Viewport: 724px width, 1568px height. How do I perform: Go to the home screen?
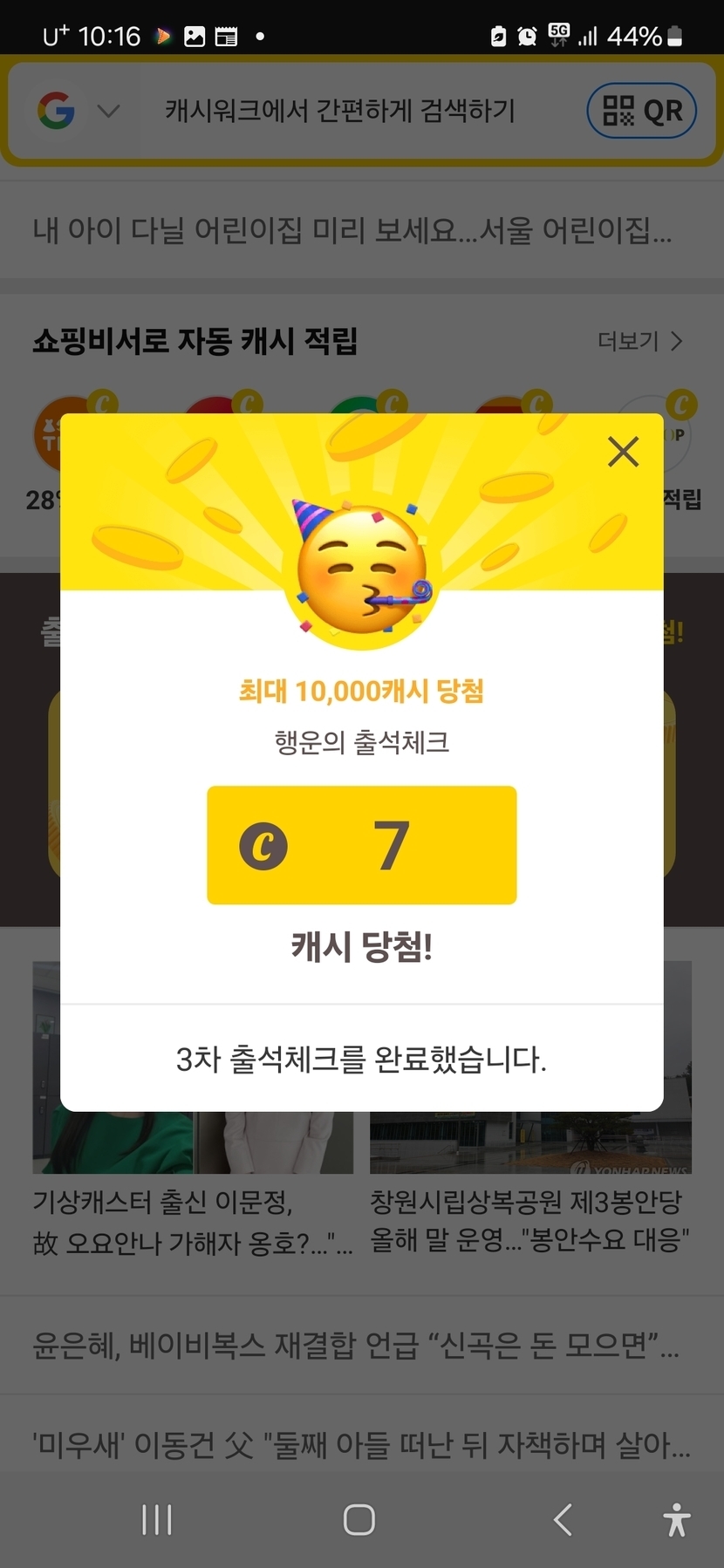click(x=359, y=1520)
